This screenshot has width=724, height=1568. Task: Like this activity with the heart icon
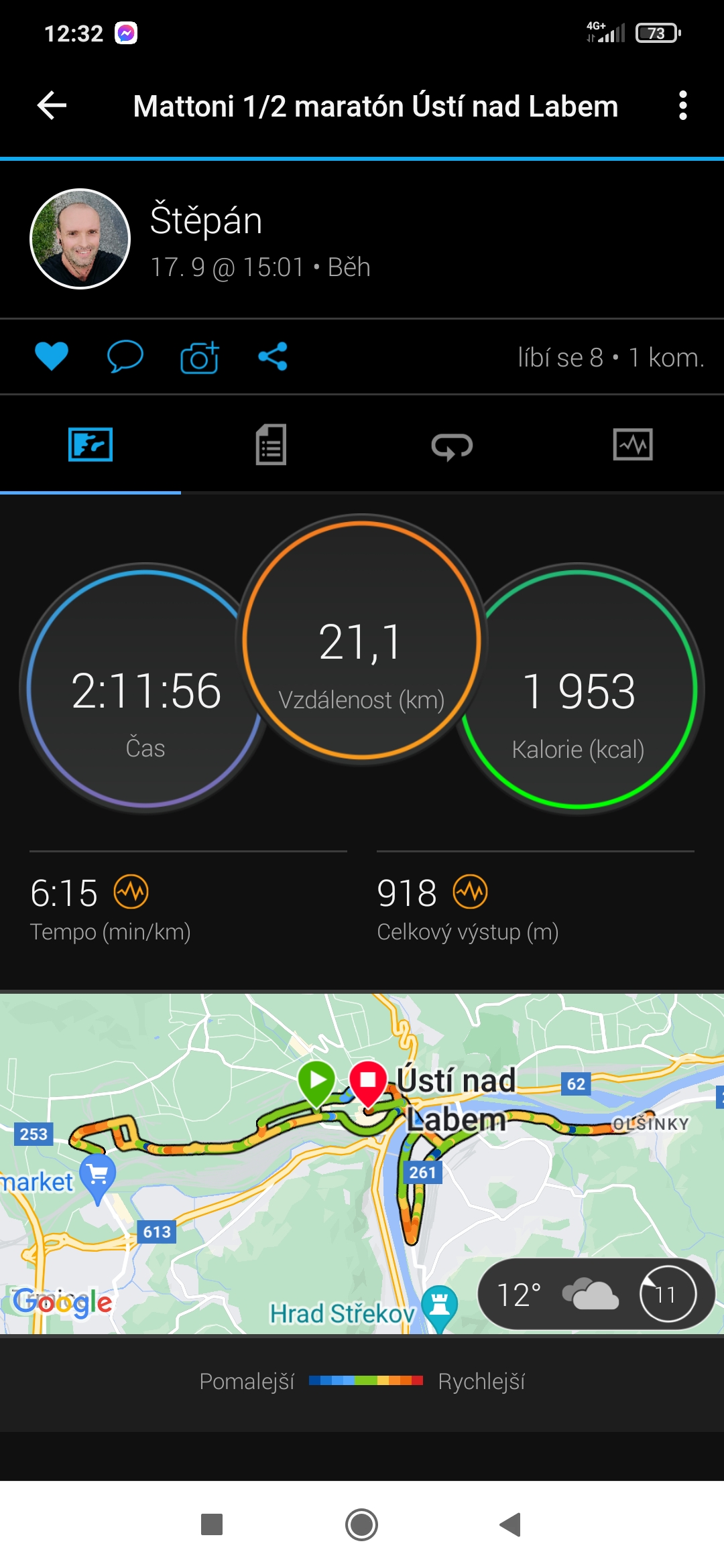click(x=52, y=356)
